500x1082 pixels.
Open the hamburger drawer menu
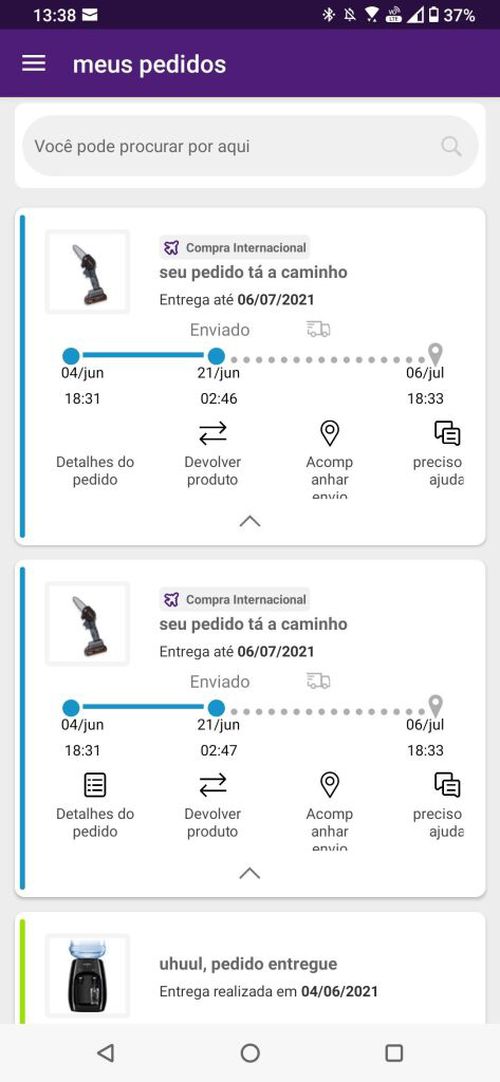click(34, 63)
